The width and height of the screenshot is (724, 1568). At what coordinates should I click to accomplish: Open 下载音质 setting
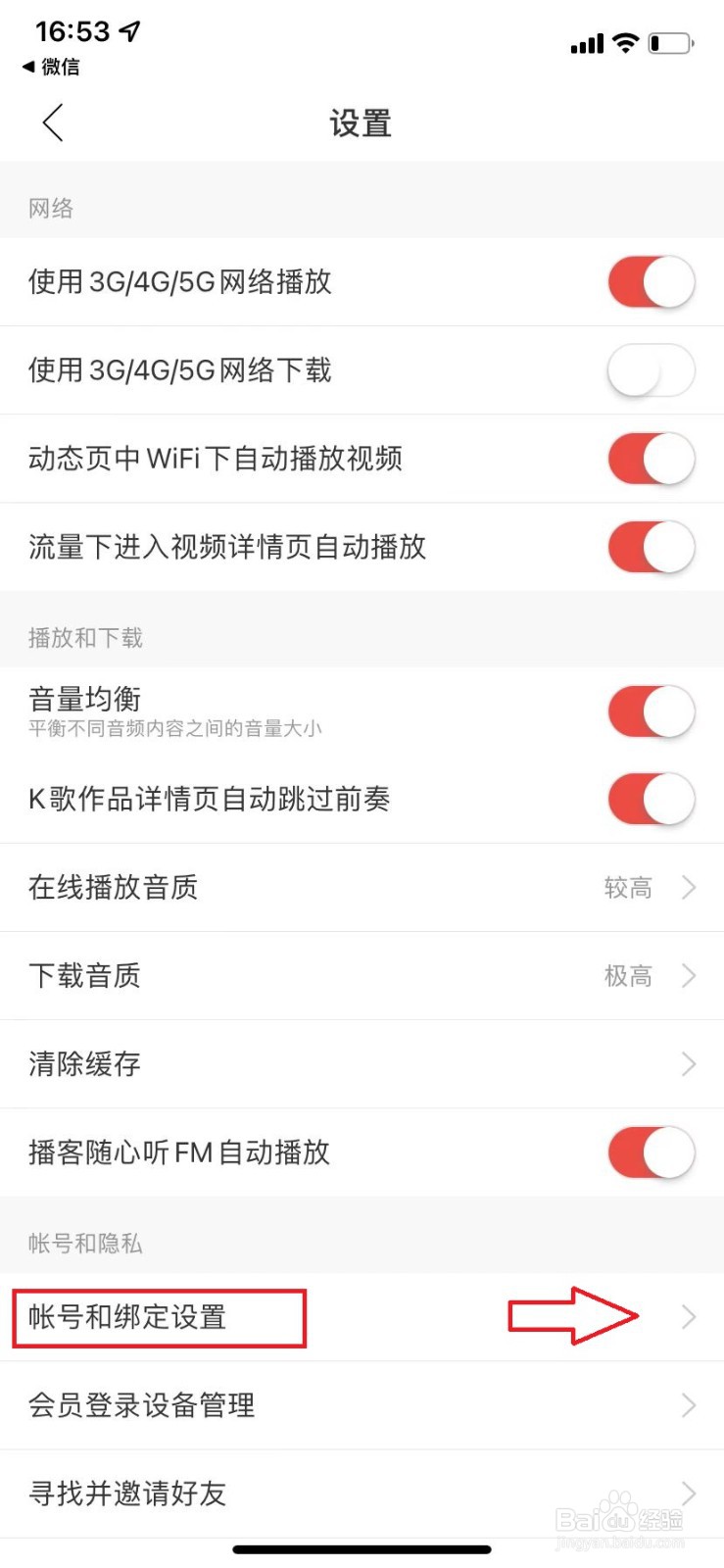coord(362,976)
